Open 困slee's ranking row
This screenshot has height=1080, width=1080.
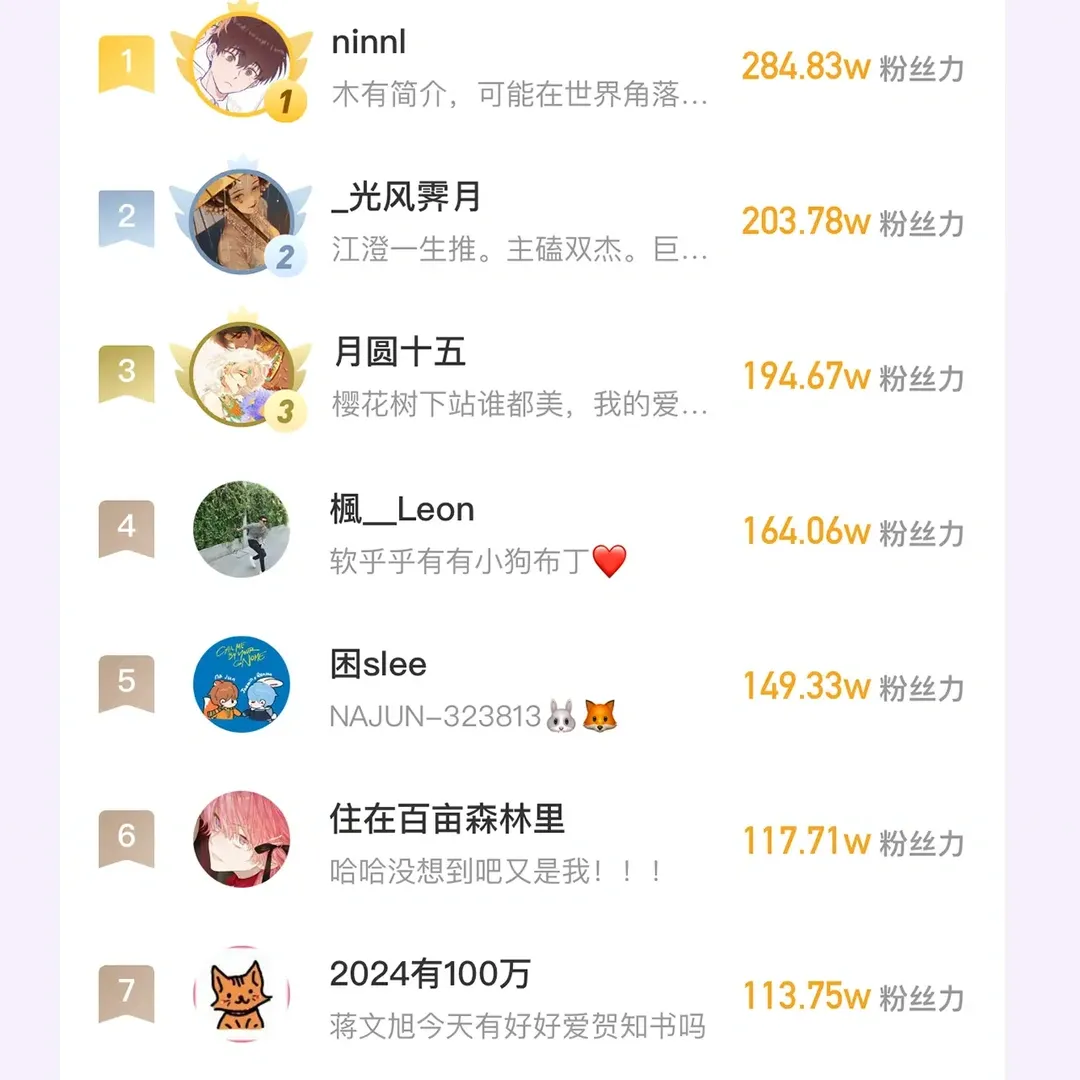click(520, 688)
